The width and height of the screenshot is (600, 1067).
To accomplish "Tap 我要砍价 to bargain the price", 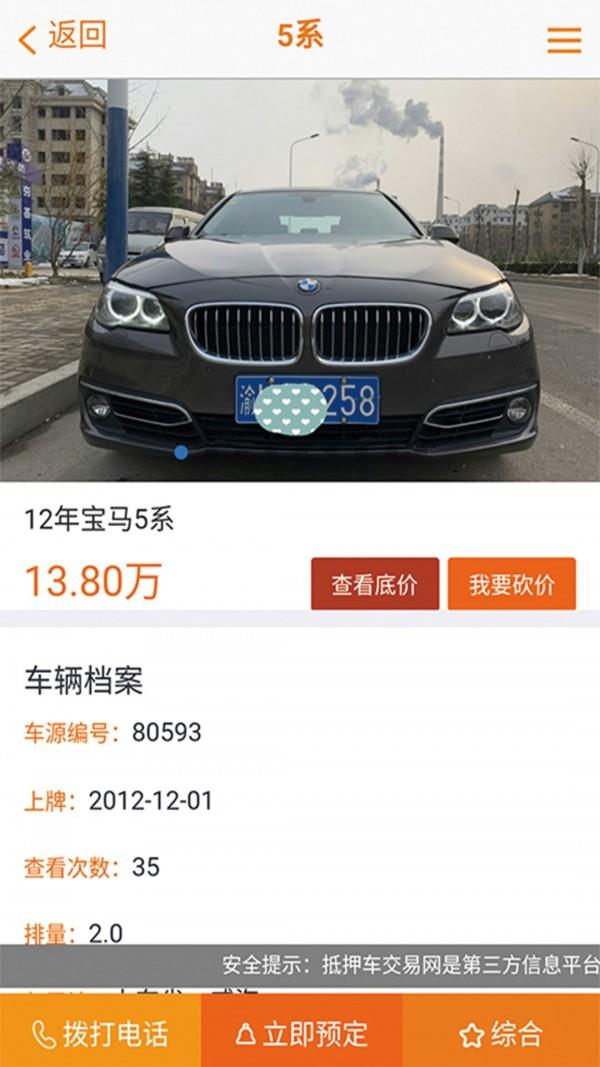I will 511,584.
